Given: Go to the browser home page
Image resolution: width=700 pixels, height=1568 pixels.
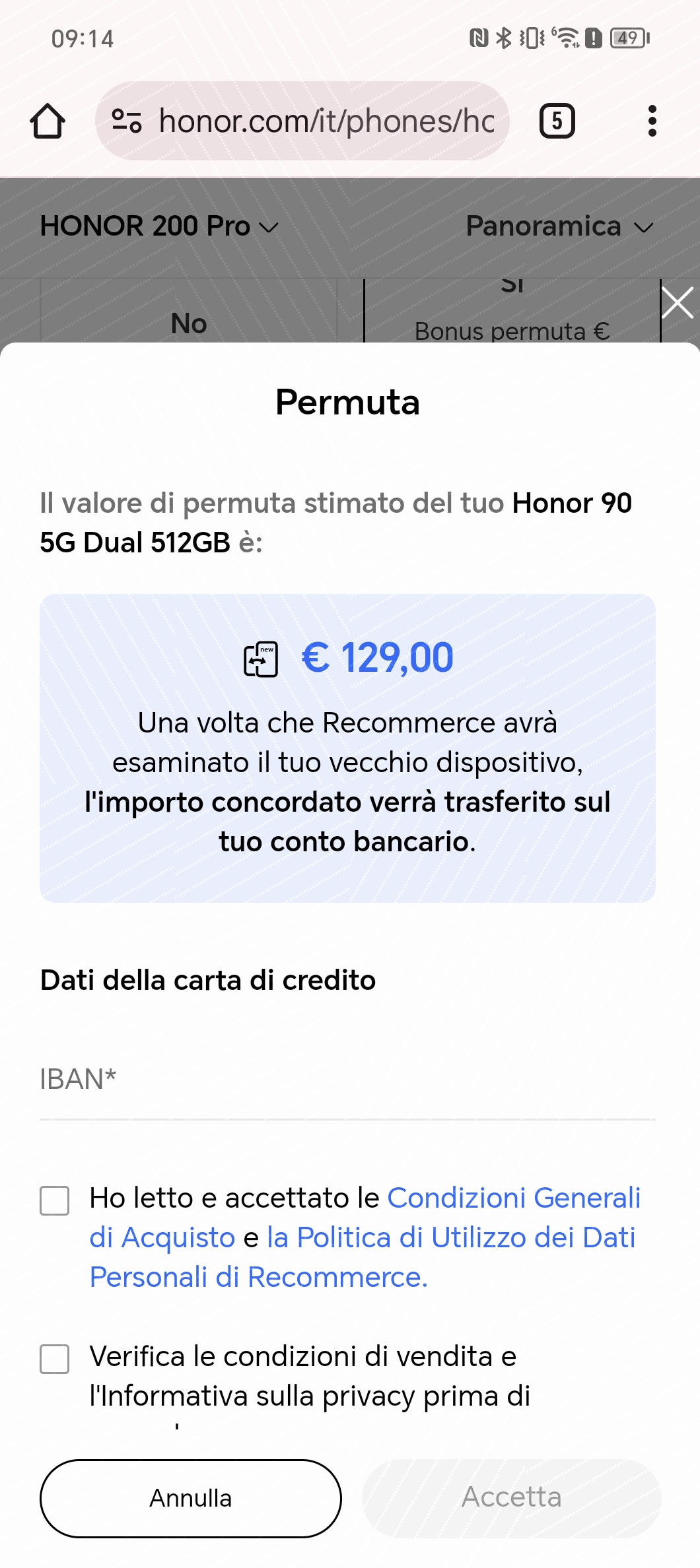Looking at the screenshot, I should point(48,121).
